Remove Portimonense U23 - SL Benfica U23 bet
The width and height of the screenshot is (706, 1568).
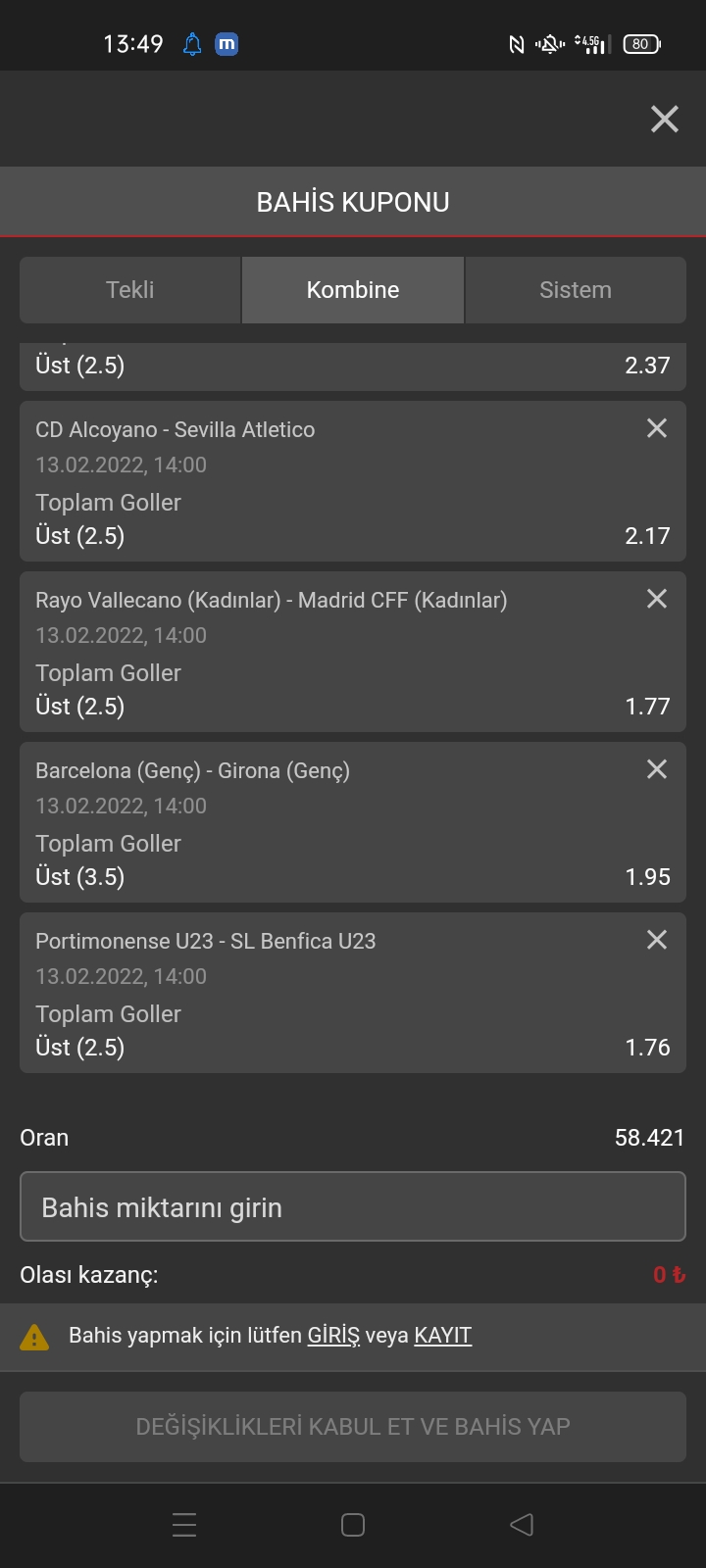pos(657,940)
